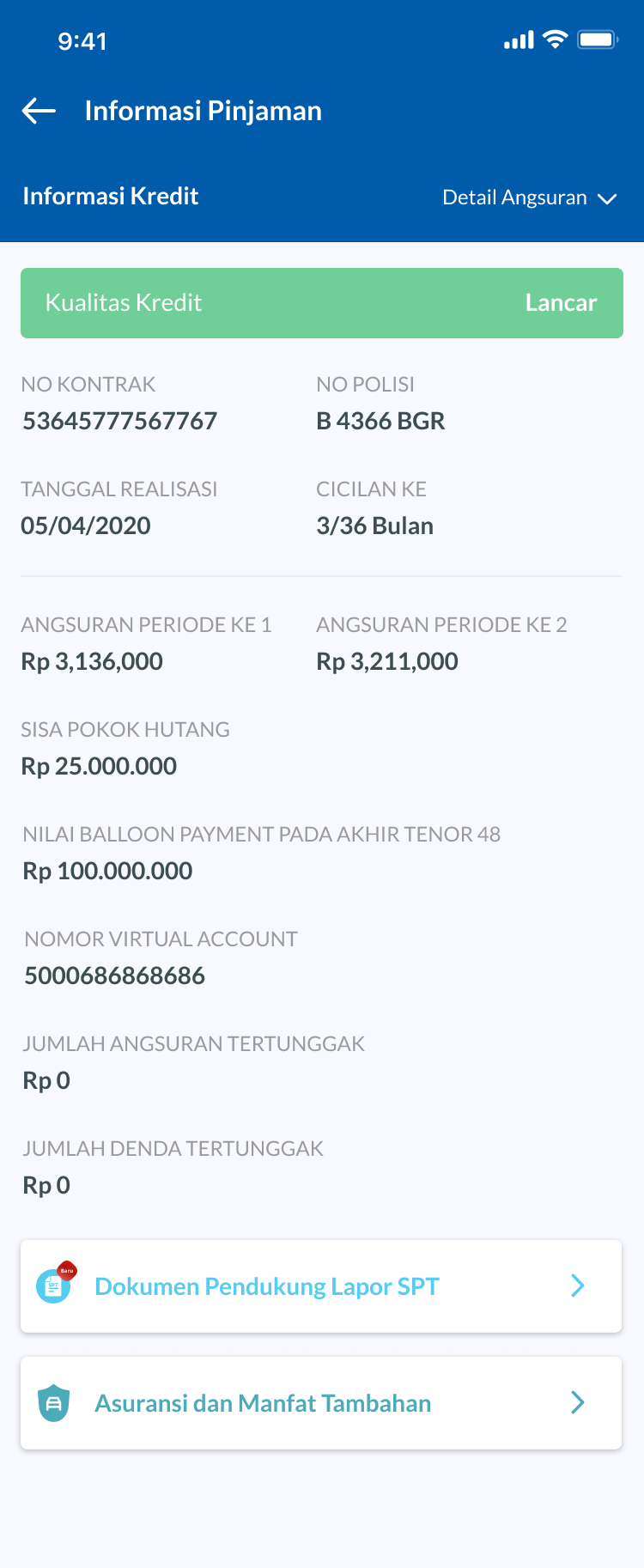This screenshot has height=1568, width=644.
Task: Expand Asuransi dan Manfat Tambahan with its chevron
Action: (577, 1402)
